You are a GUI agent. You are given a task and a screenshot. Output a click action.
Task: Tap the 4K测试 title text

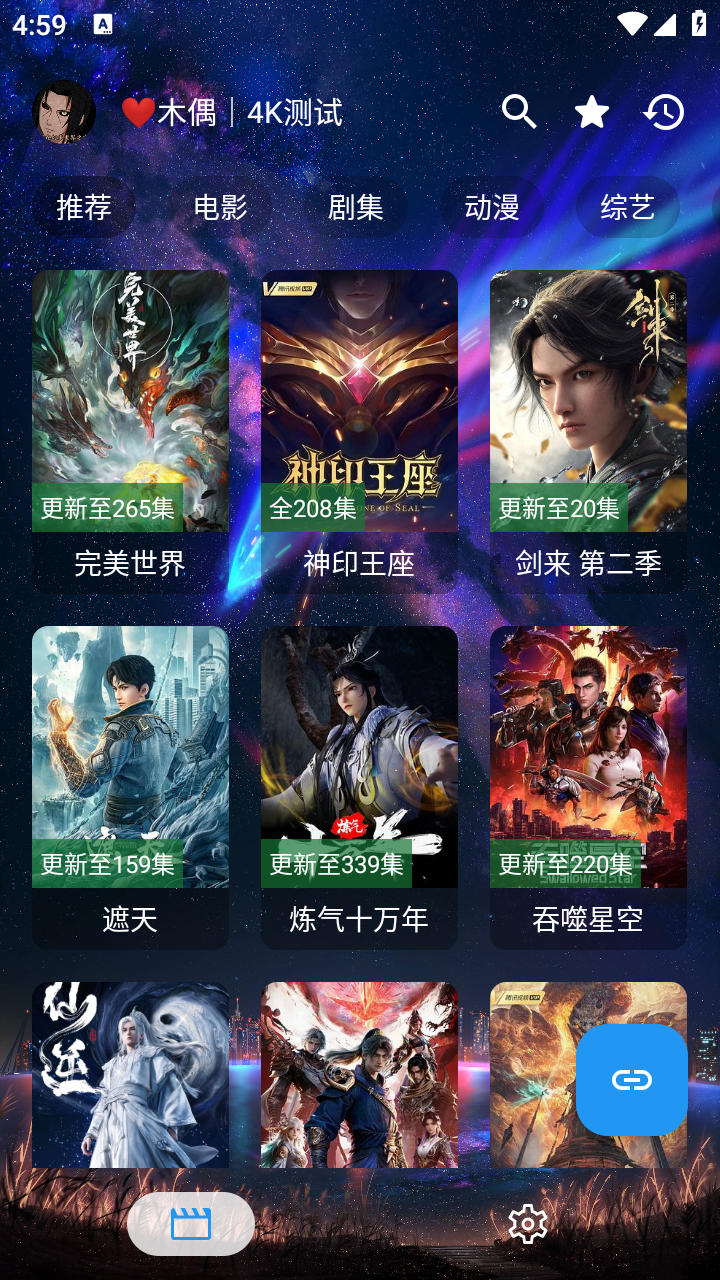point(295,112)
